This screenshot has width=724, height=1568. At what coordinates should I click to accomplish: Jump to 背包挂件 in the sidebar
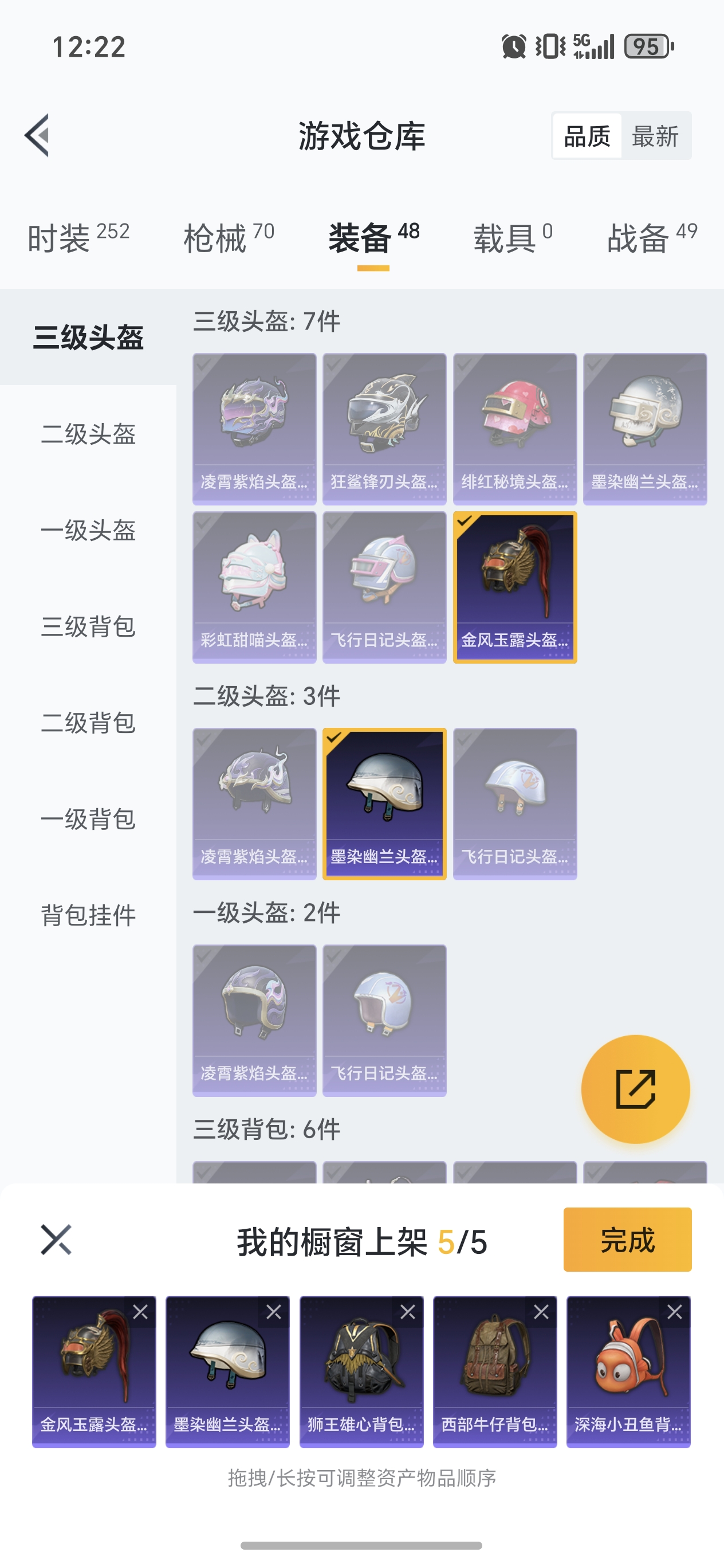pos(88,915)
